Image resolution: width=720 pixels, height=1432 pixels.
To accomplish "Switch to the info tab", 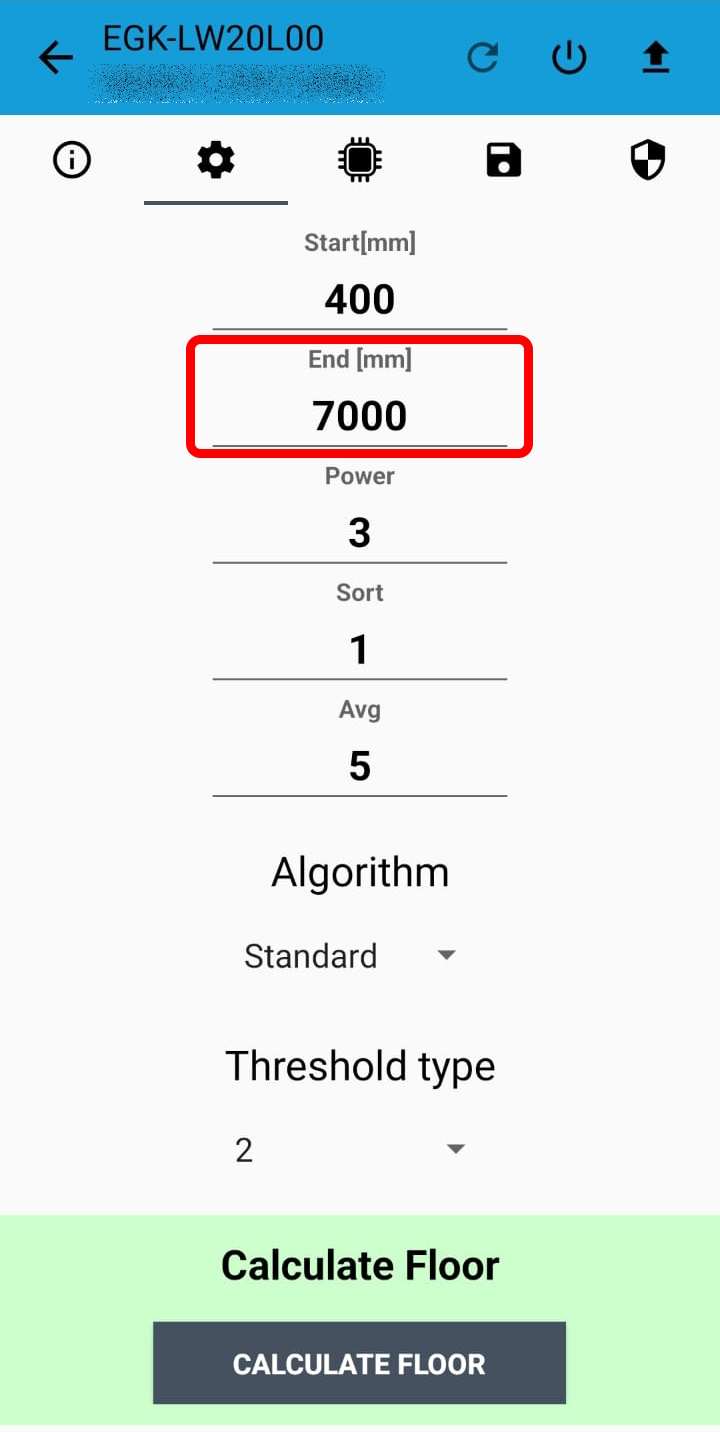I will point(72,160).
